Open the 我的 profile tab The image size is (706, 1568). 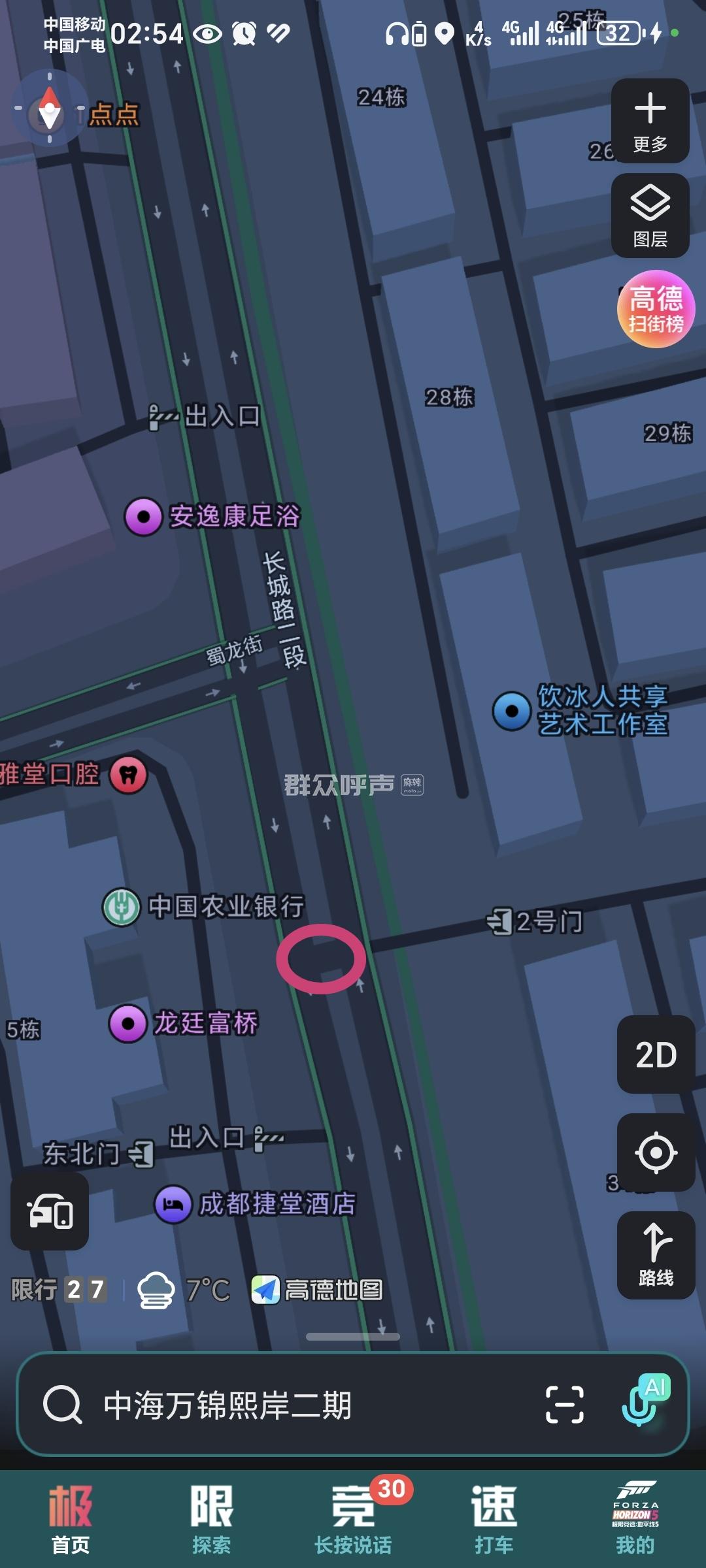(x=635, y=1519)
